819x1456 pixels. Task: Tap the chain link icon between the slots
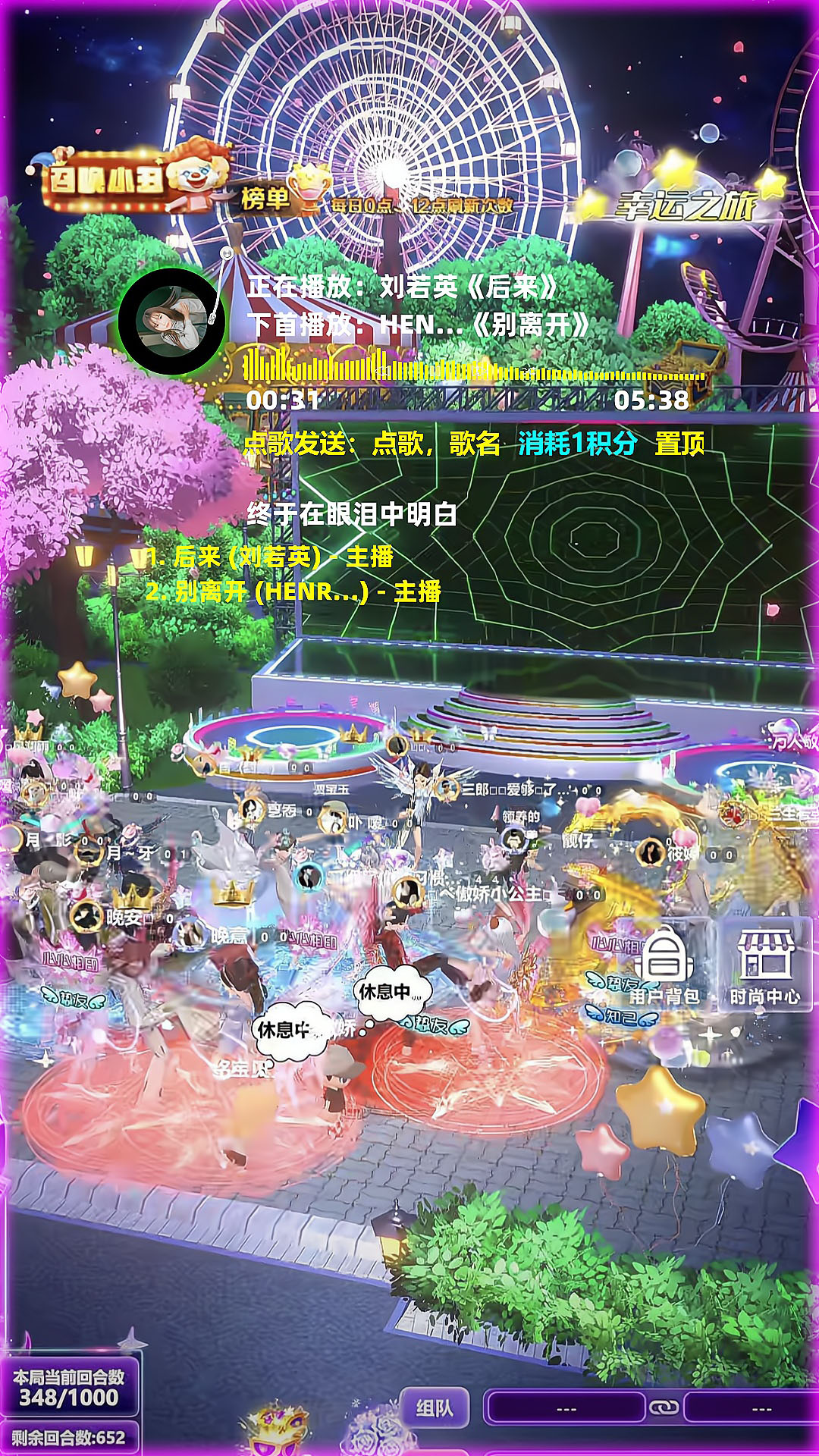tap(664, 1407)
